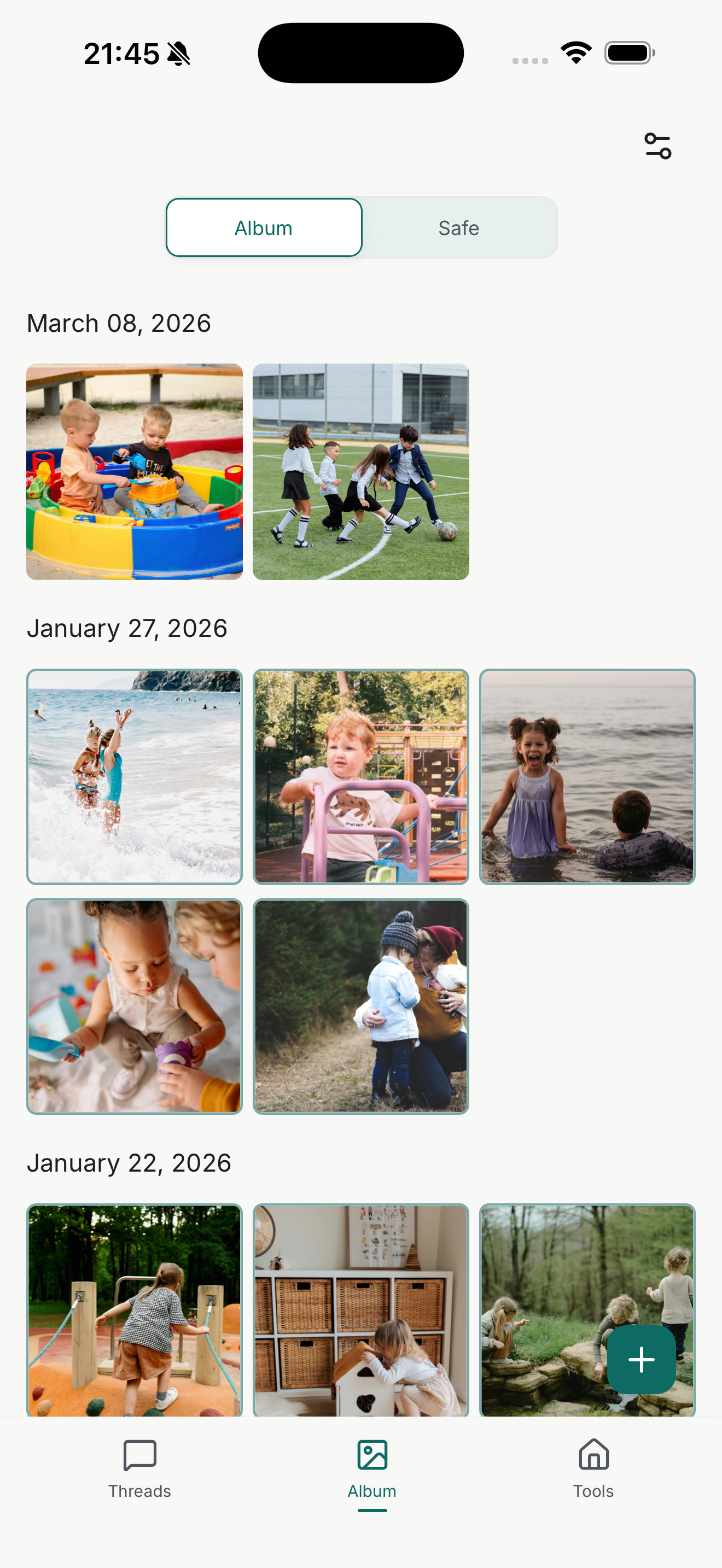Open the toddler with purple cup photo

click(135, 1006)
